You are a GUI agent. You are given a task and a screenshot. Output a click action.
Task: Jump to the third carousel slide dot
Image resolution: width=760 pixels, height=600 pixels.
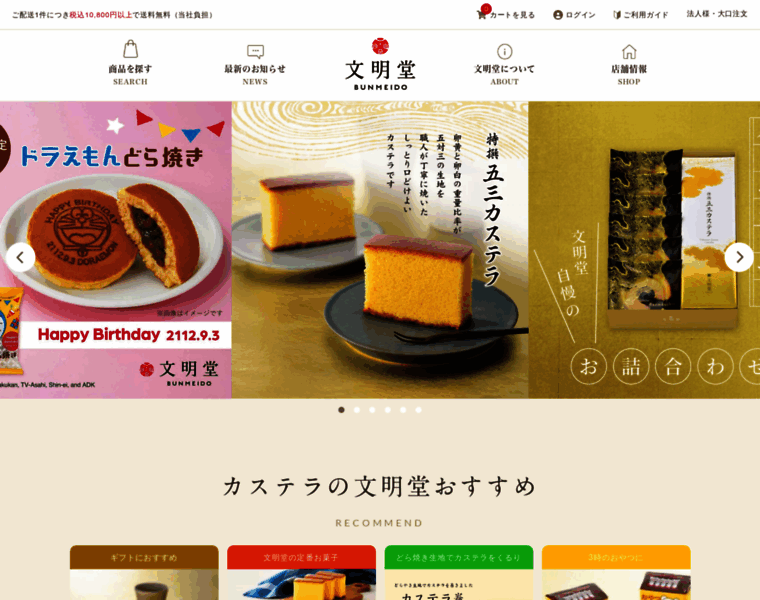coord(372,410)
